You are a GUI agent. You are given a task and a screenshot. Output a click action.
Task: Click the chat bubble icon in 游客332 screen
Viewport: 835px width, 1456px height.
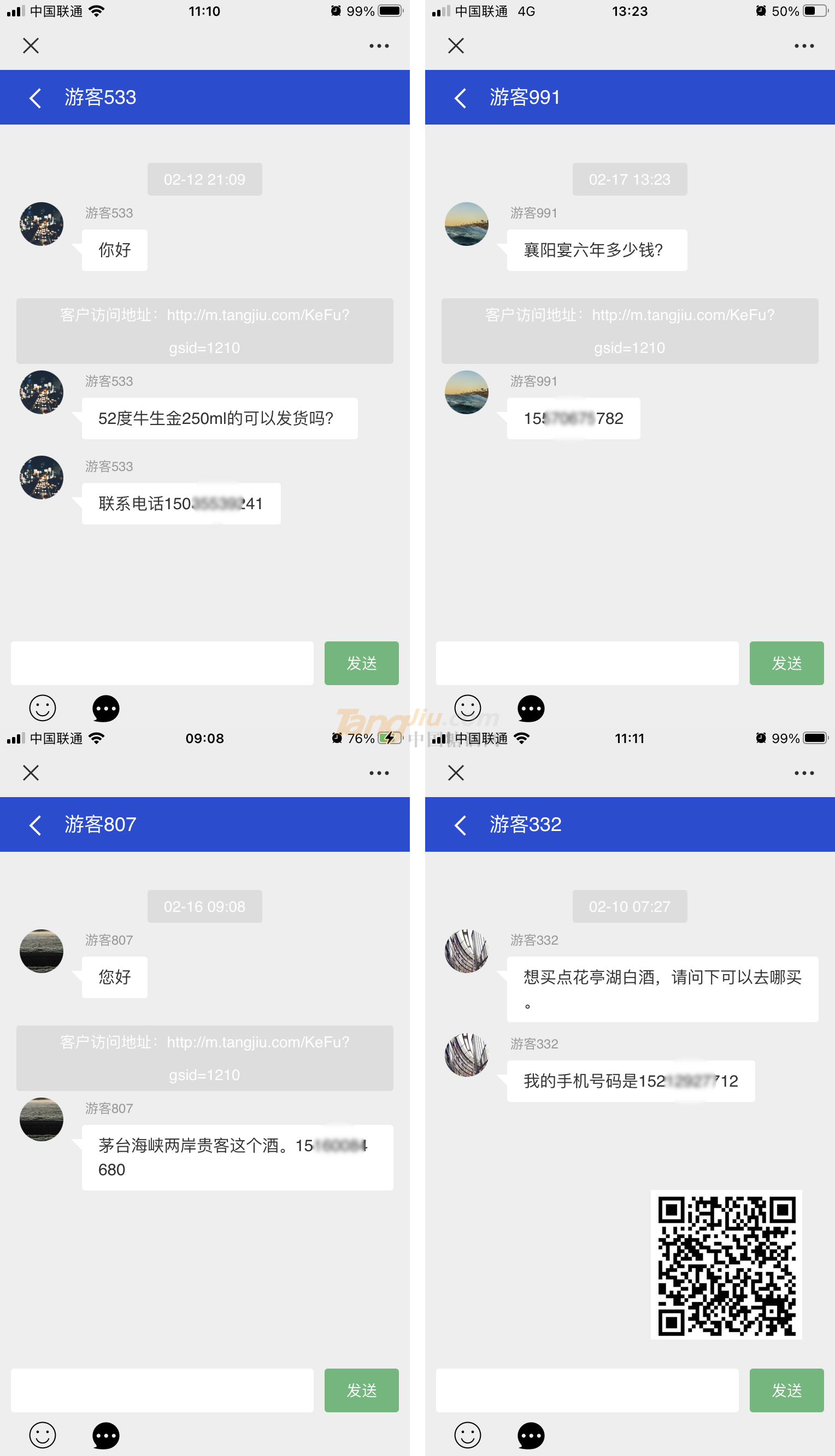pos(531,1435)
